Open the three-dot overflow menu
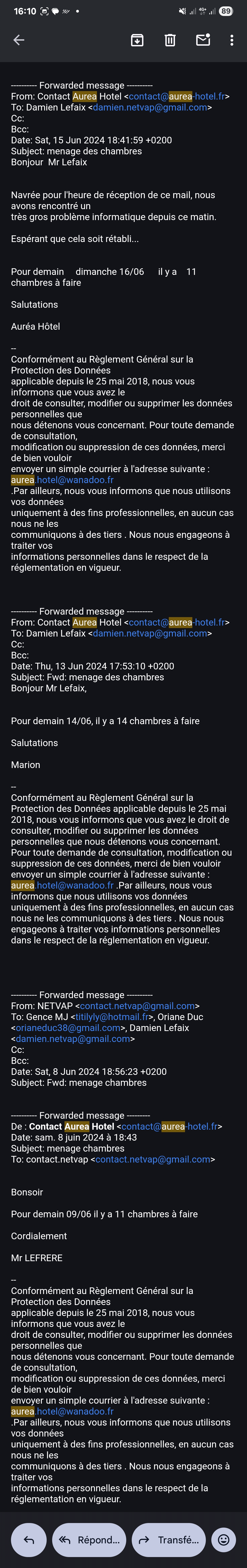Screen dimensions: 247x1568 (232, 40)
